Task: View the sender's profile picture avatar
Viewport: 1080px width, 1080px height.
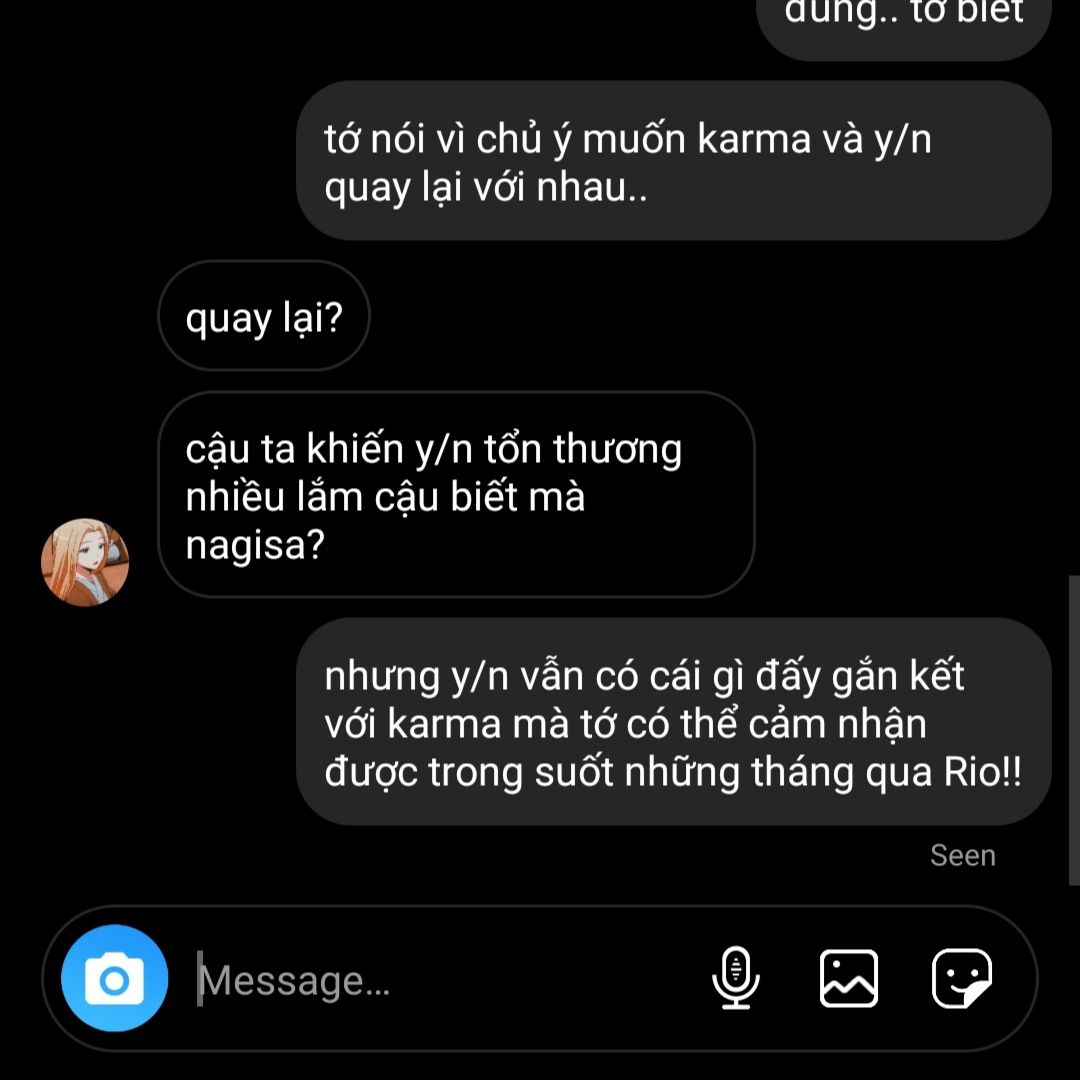Action: [x=85, y=562]
